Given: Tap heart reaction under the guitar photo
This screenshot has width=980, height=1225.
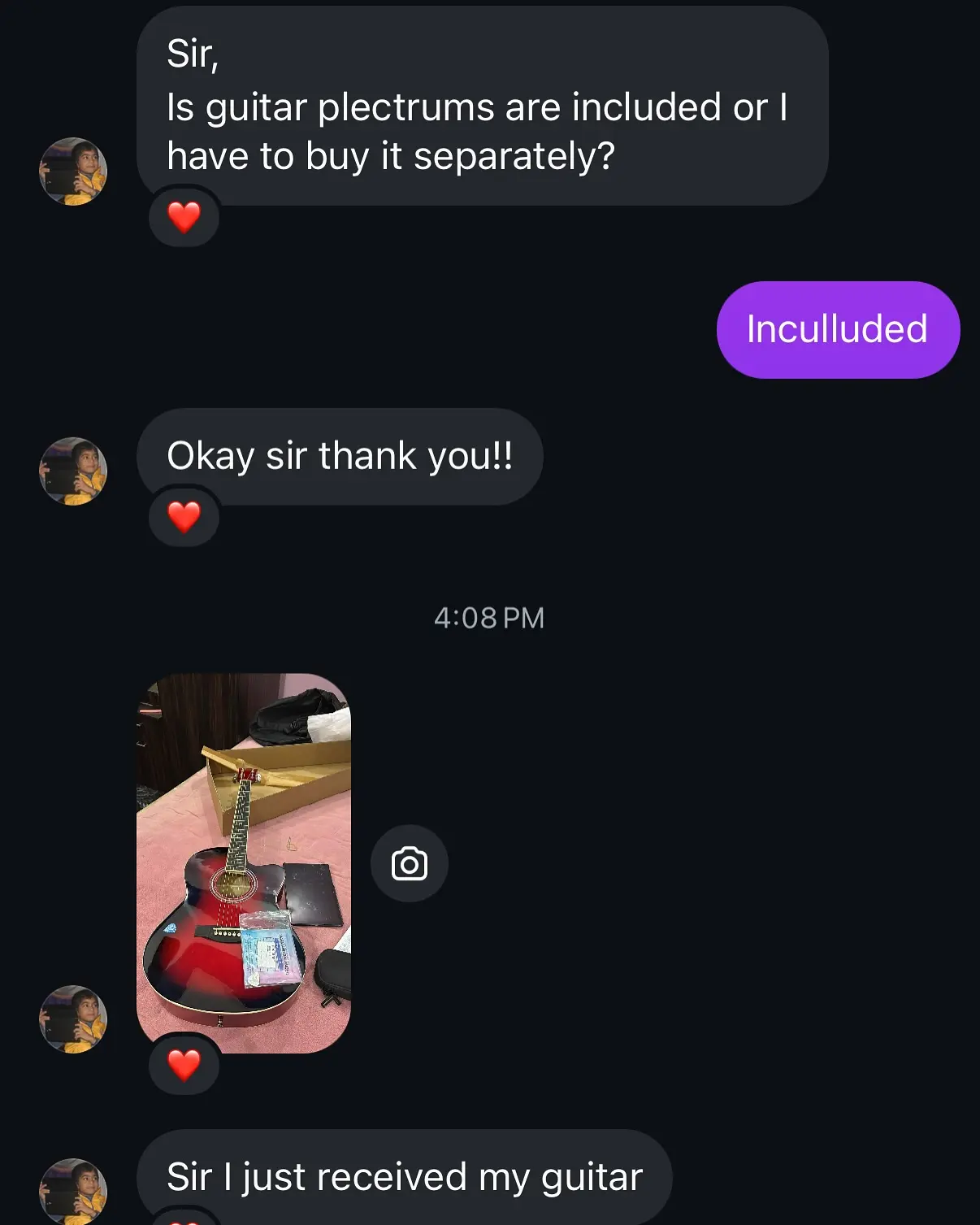Looking at the screenshot, I should point(184,1065).
